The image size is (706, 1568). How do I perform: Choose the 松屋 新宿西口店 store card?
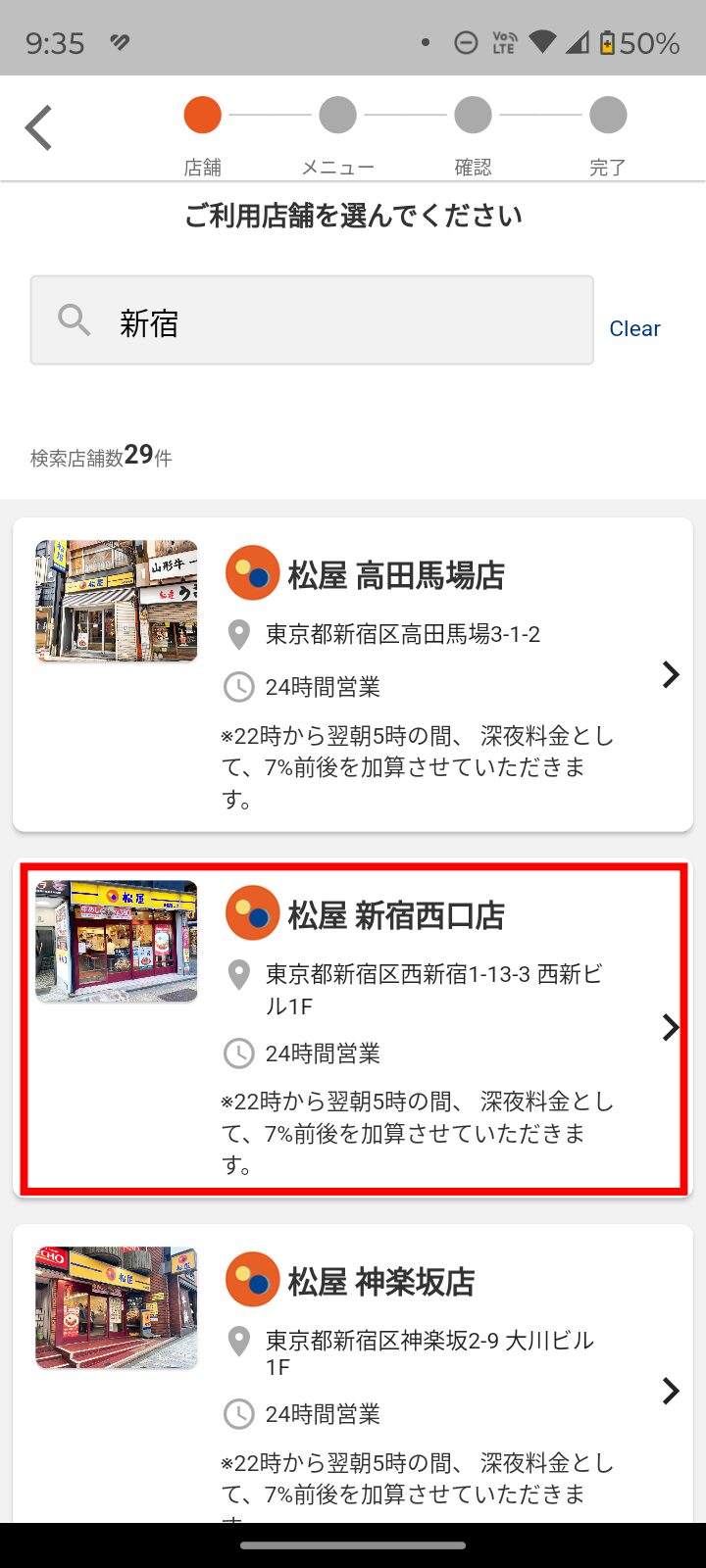[x=353, y=1027]
